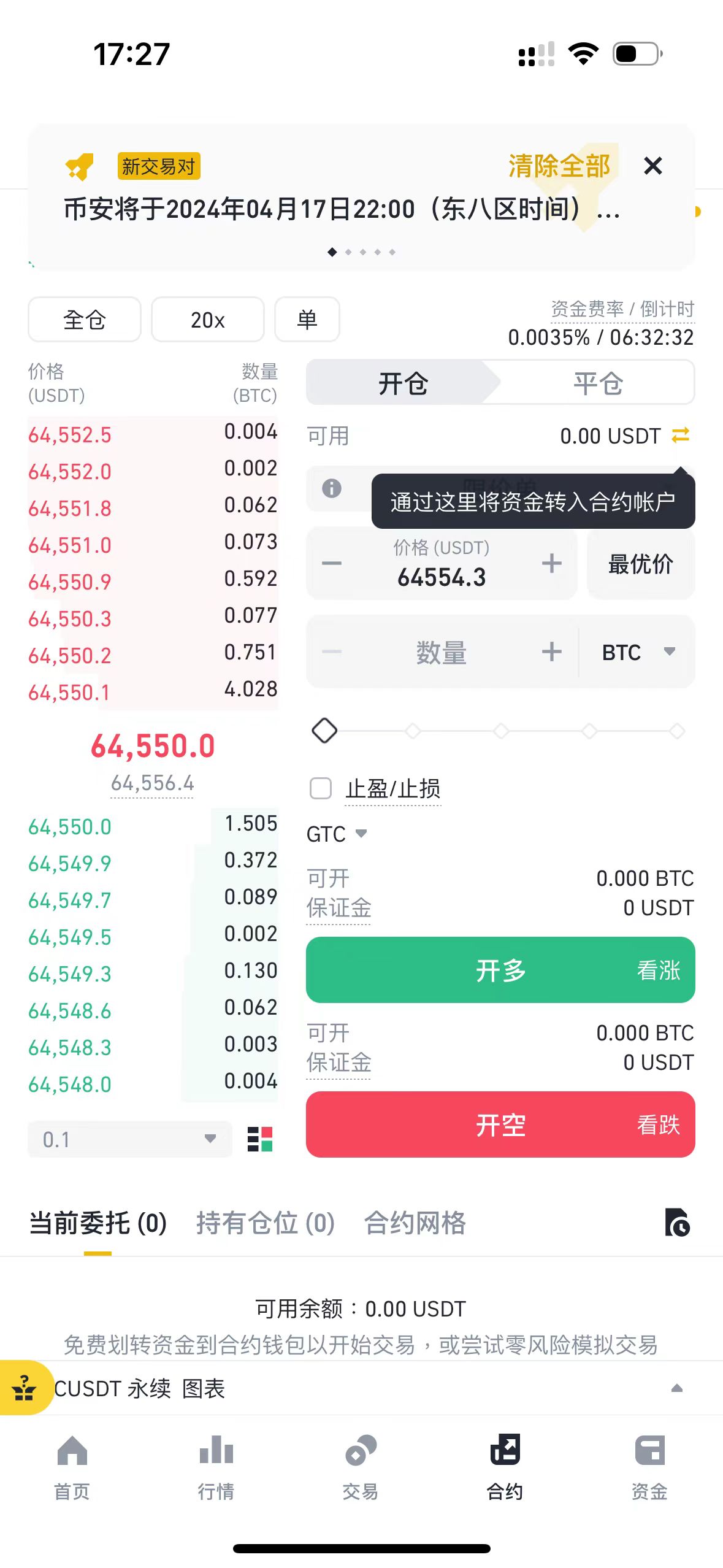Click the info icon near the order type
Image resolution: width=723 pixels, height=1568 pixels.
tap(332, 489)
